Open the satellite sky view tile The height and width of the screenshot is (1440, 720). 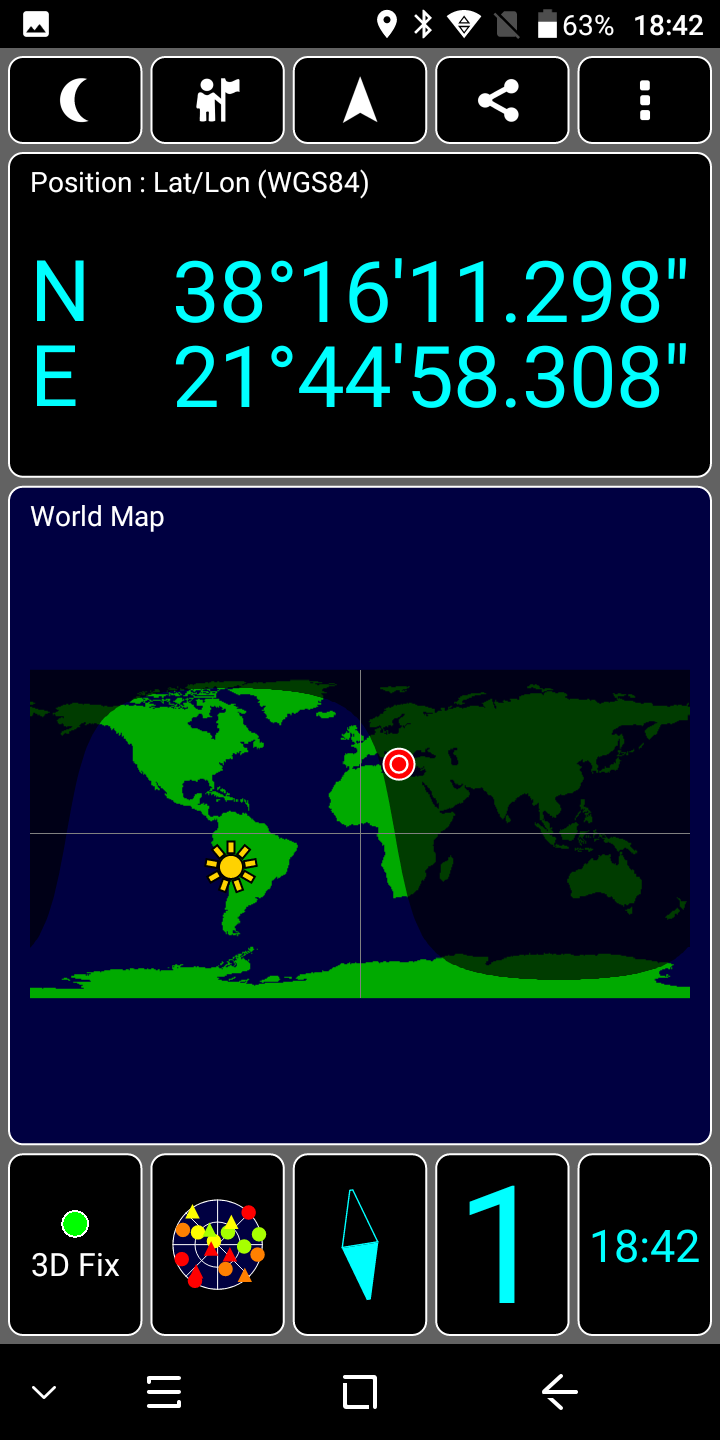click(218, 1245)
